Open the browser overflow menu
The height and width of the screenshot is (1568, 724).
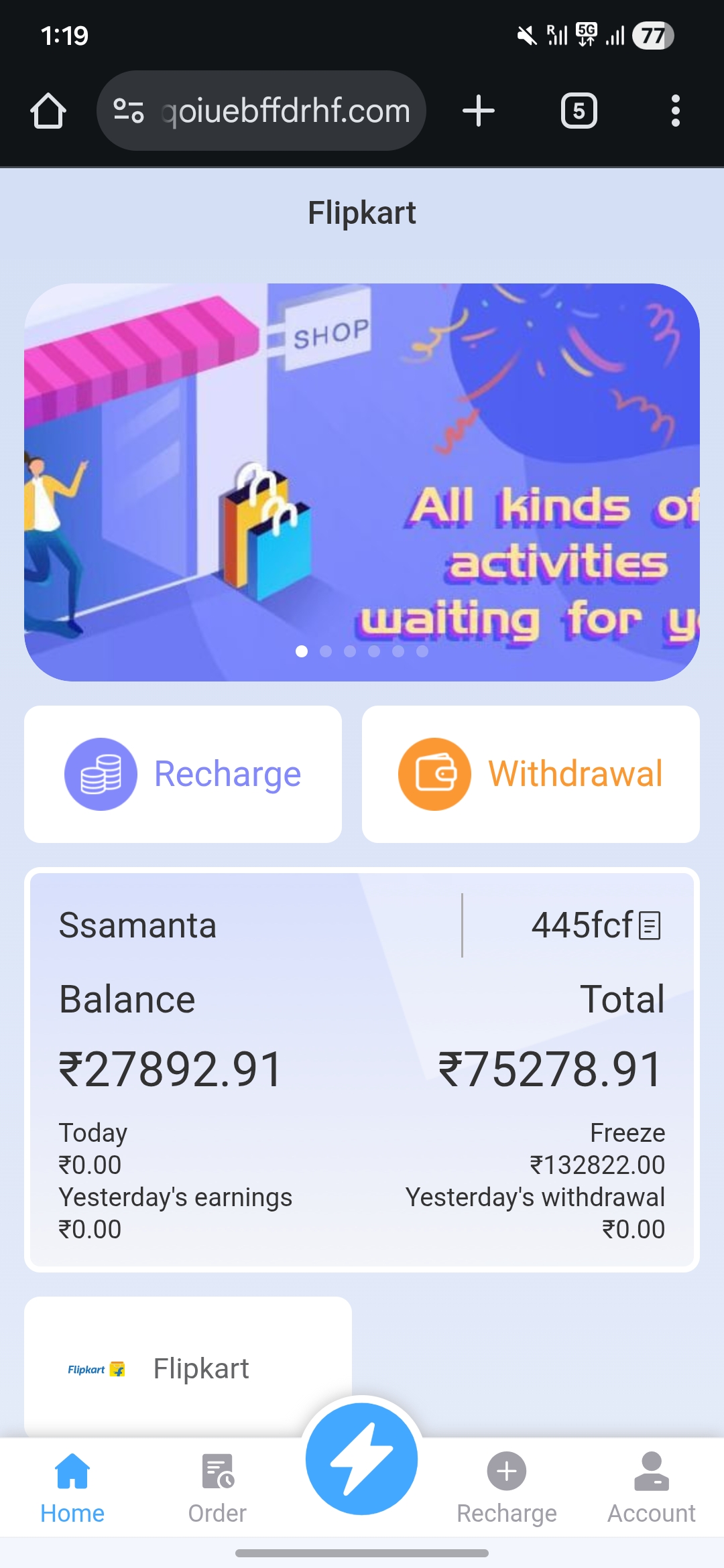tap(675, 111)
